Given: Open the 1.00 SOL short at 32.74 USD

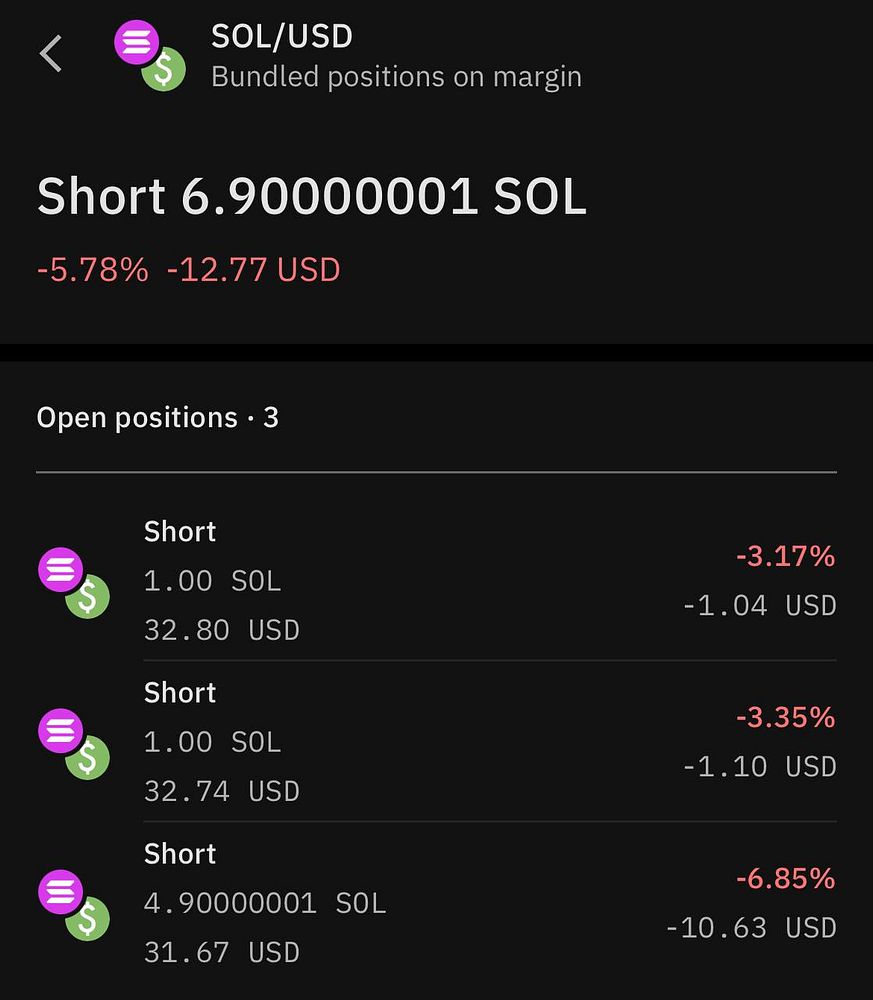Looking at the screenshot, I should point(436,742).
